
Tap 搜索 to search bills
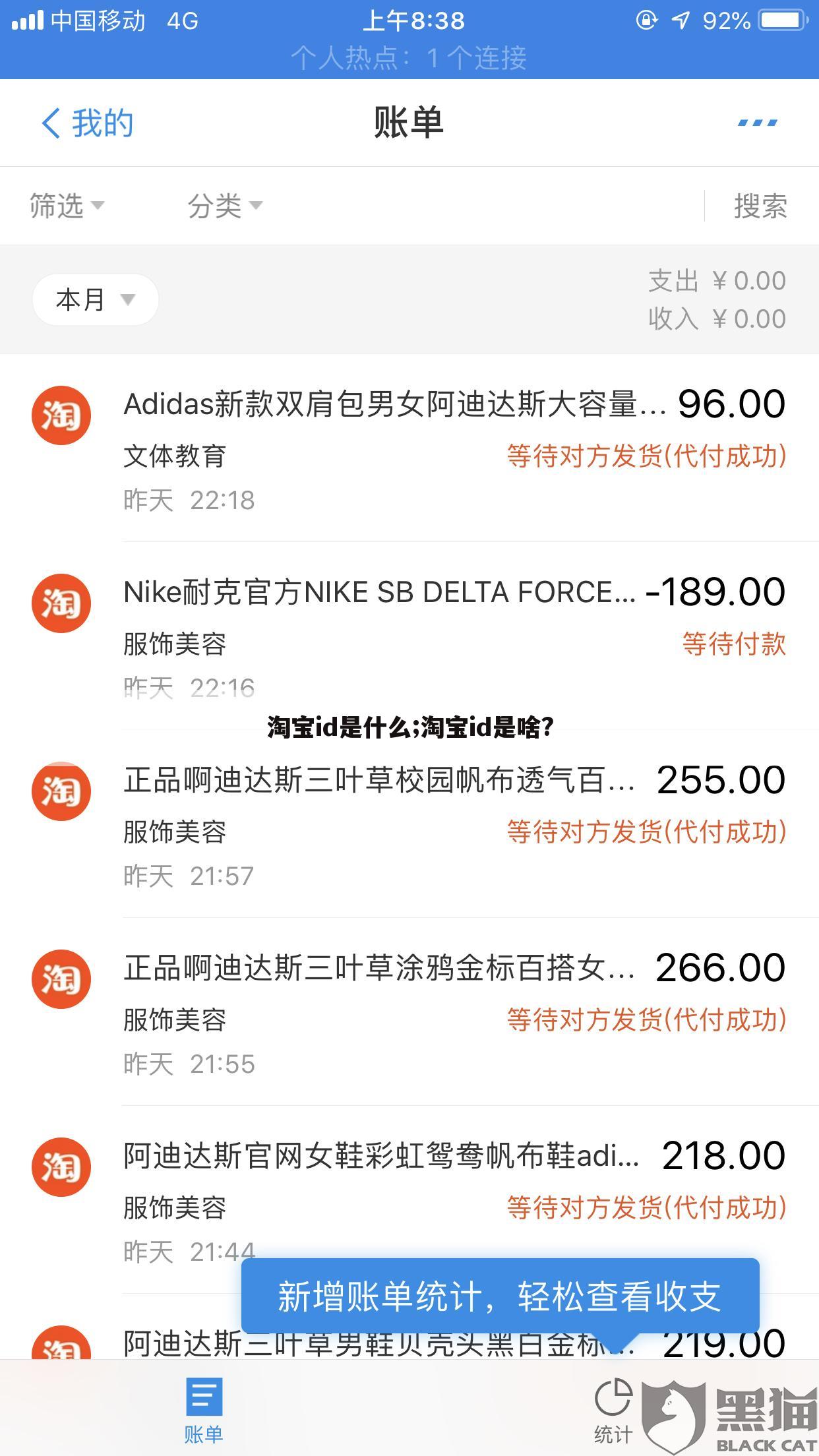[x=760, y=206]
